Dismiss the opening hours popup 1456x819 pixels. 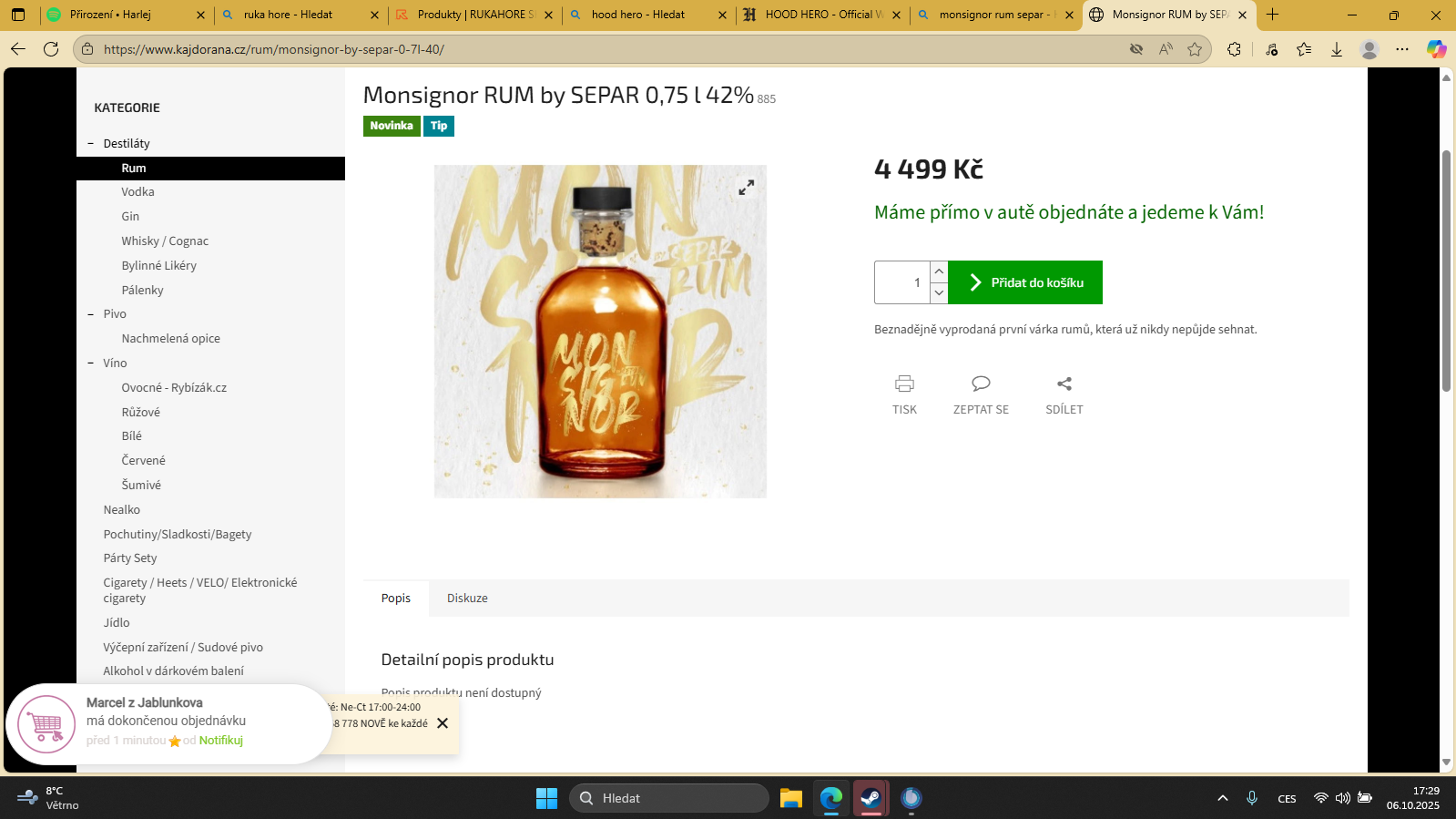443,723
